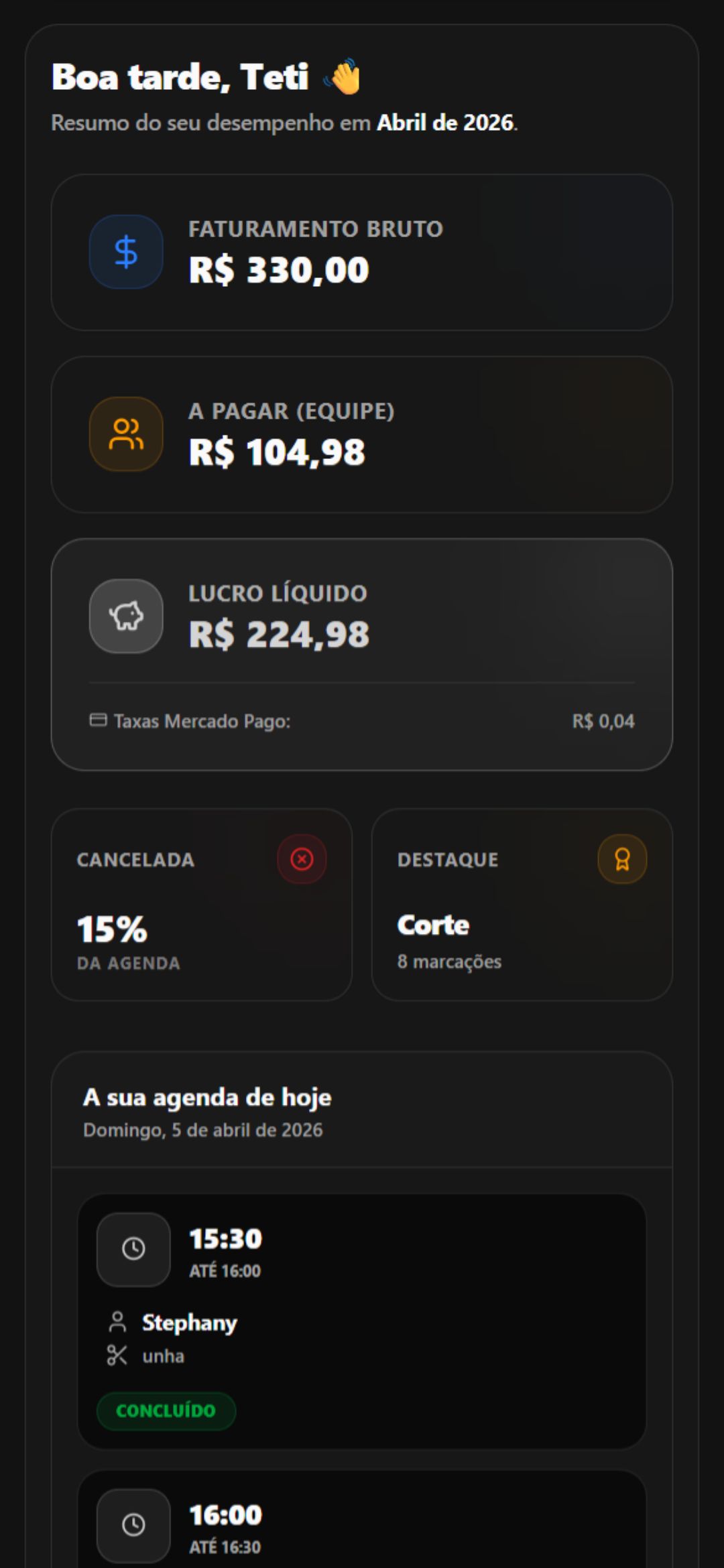Click the scissors icon next to unha service

[119, 1356]
